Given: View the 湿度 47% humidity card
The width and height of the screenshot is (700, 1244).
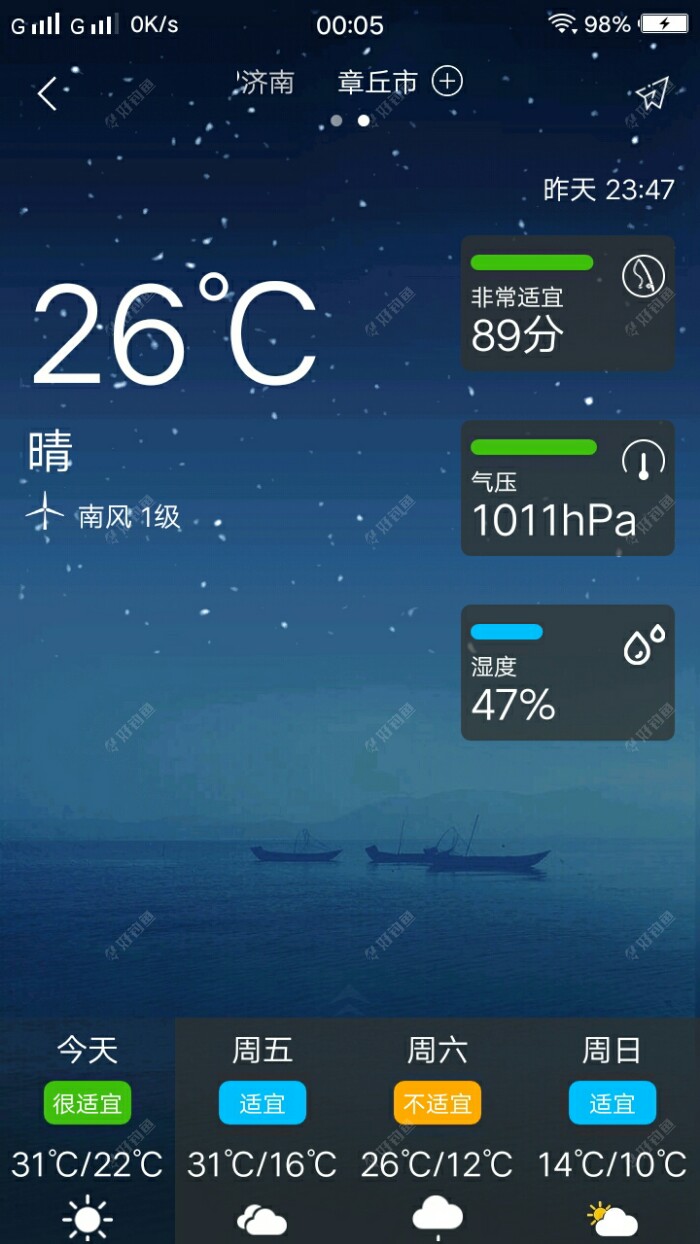Looking at the screenshot, I should click(x=567, y=672).
